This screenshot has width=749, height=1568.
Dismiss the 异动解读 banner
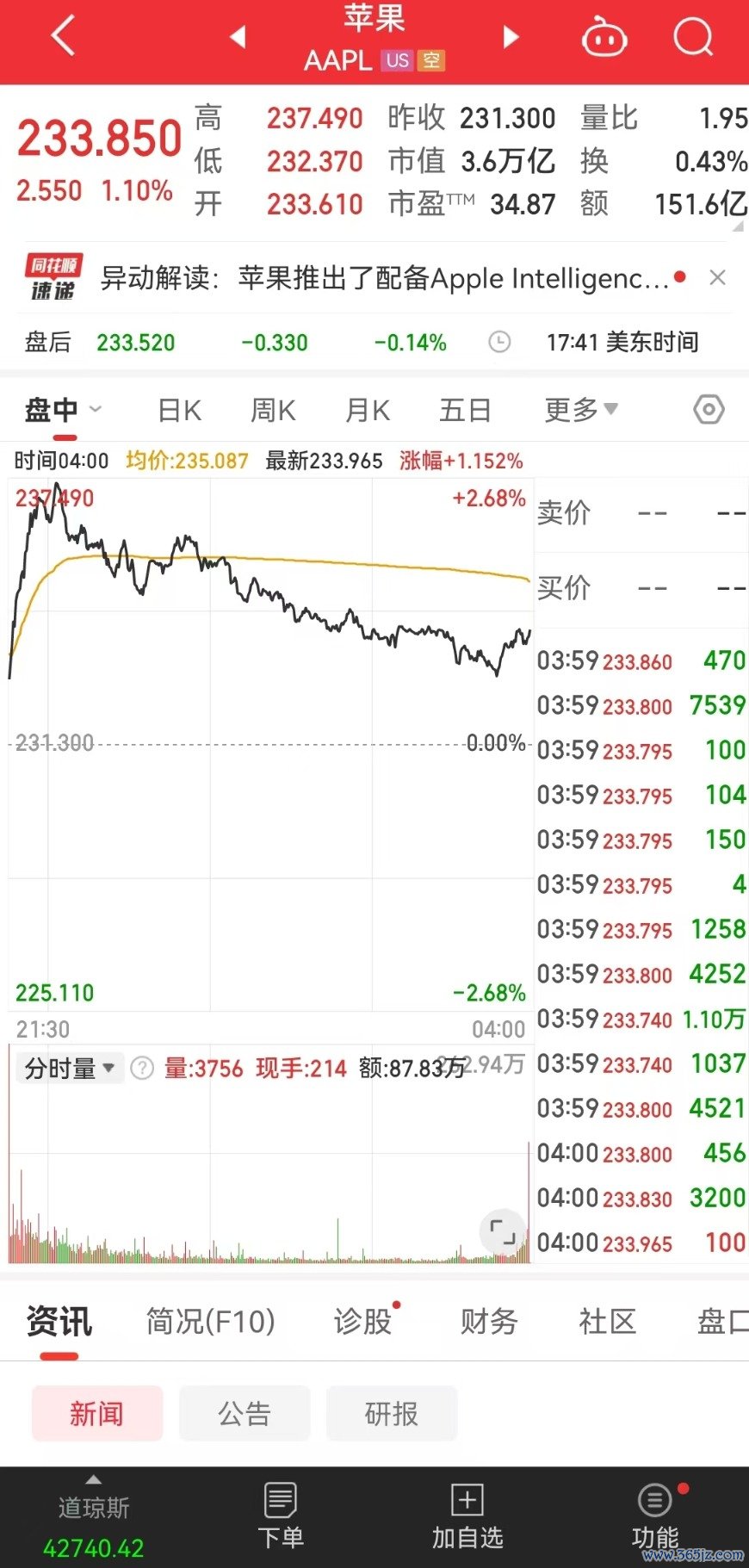717,278
